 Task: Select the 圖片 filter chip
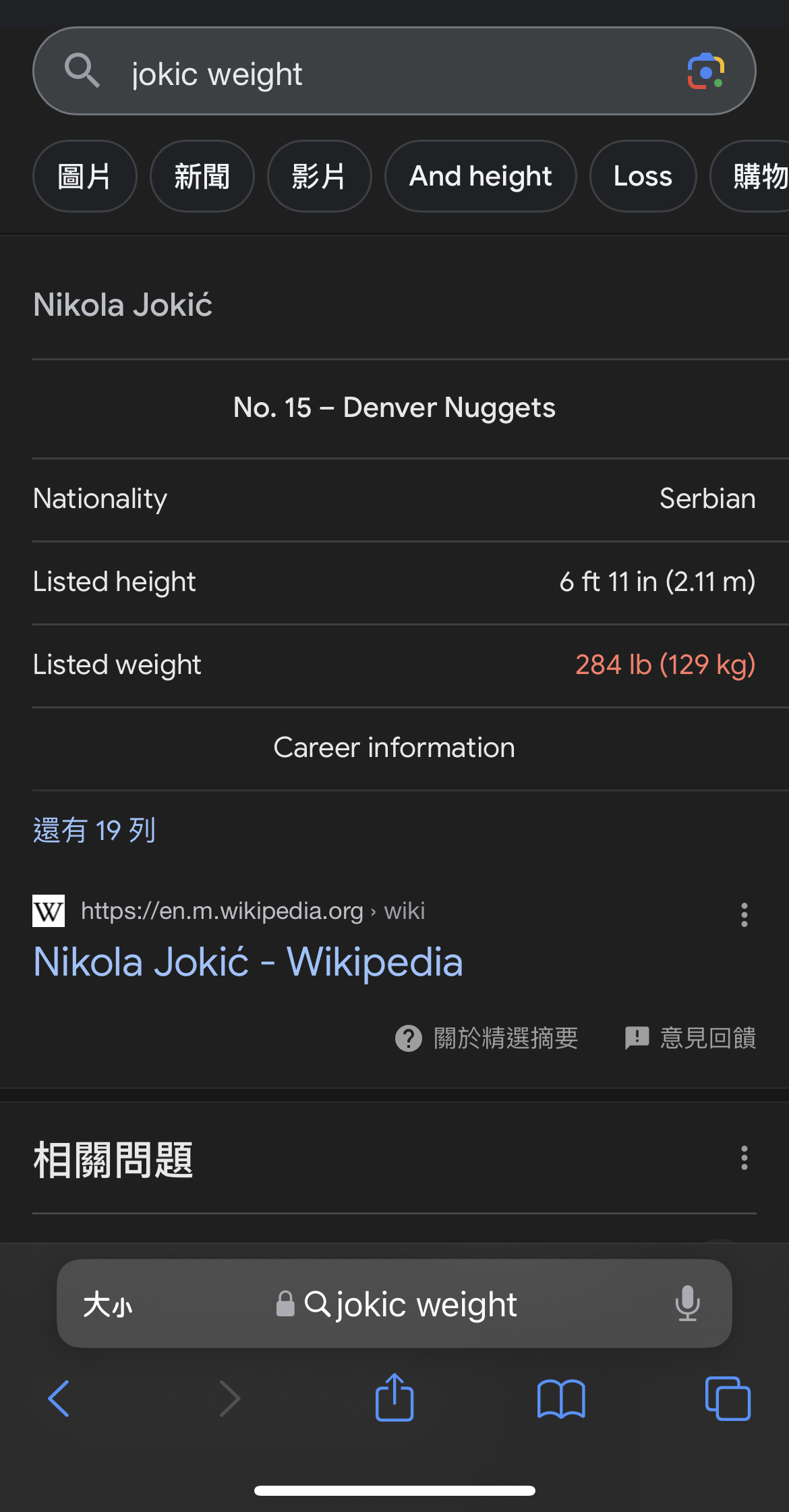pos(85,176)
